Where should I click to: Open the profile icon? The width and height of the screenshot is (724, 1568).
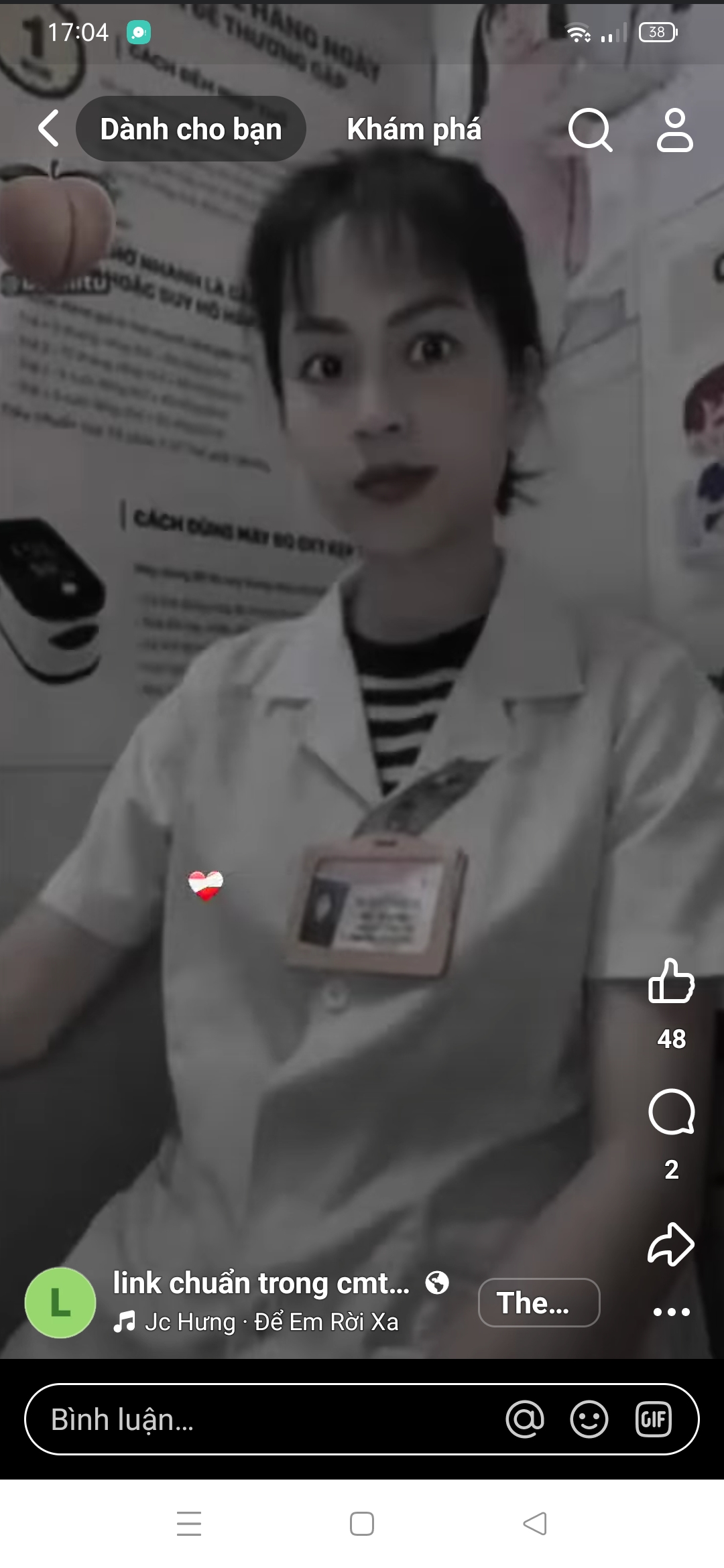click(x=674, y=129)
